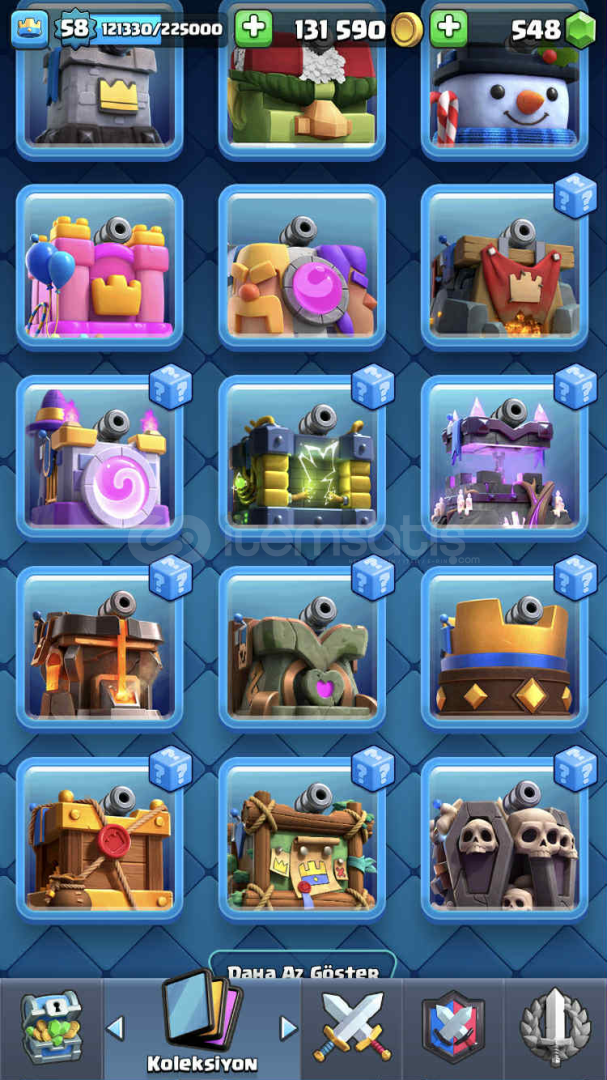
Task: Buy gems with the plus next to 131 590
Action: point(449,28)
